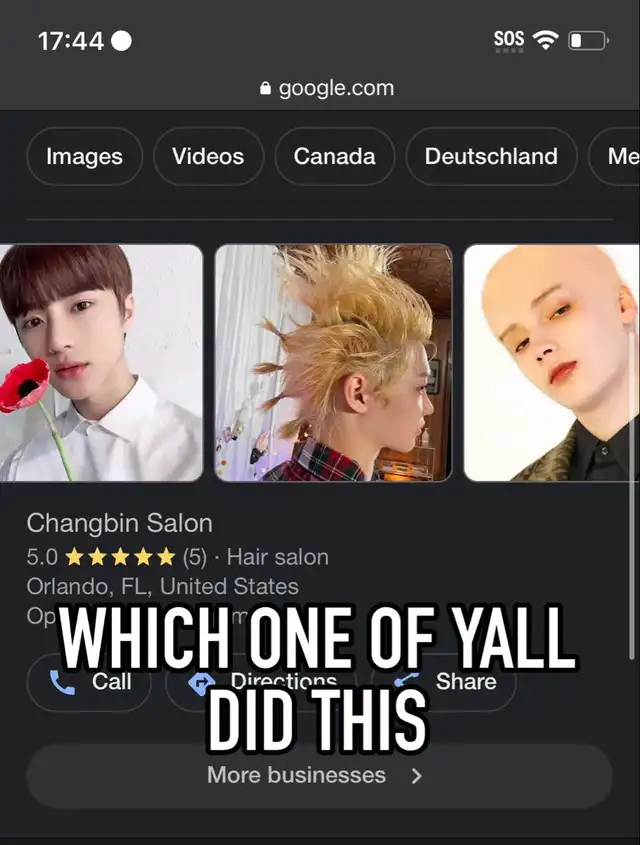The image size is (640, 845).
Task: Open the bald head photo
Action: [550, 362]
